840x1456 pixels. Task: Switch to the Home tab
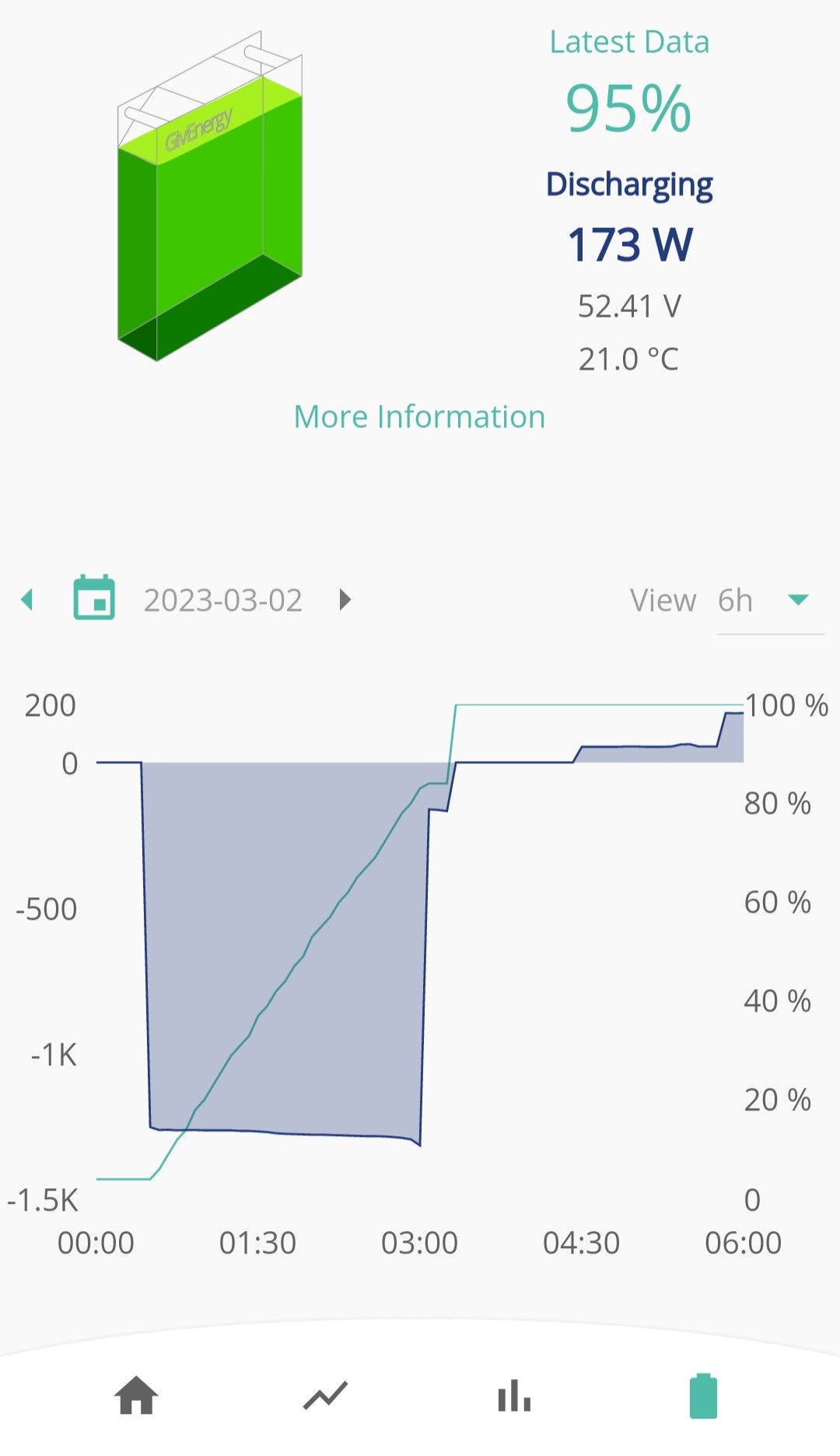click(136, 1395)
